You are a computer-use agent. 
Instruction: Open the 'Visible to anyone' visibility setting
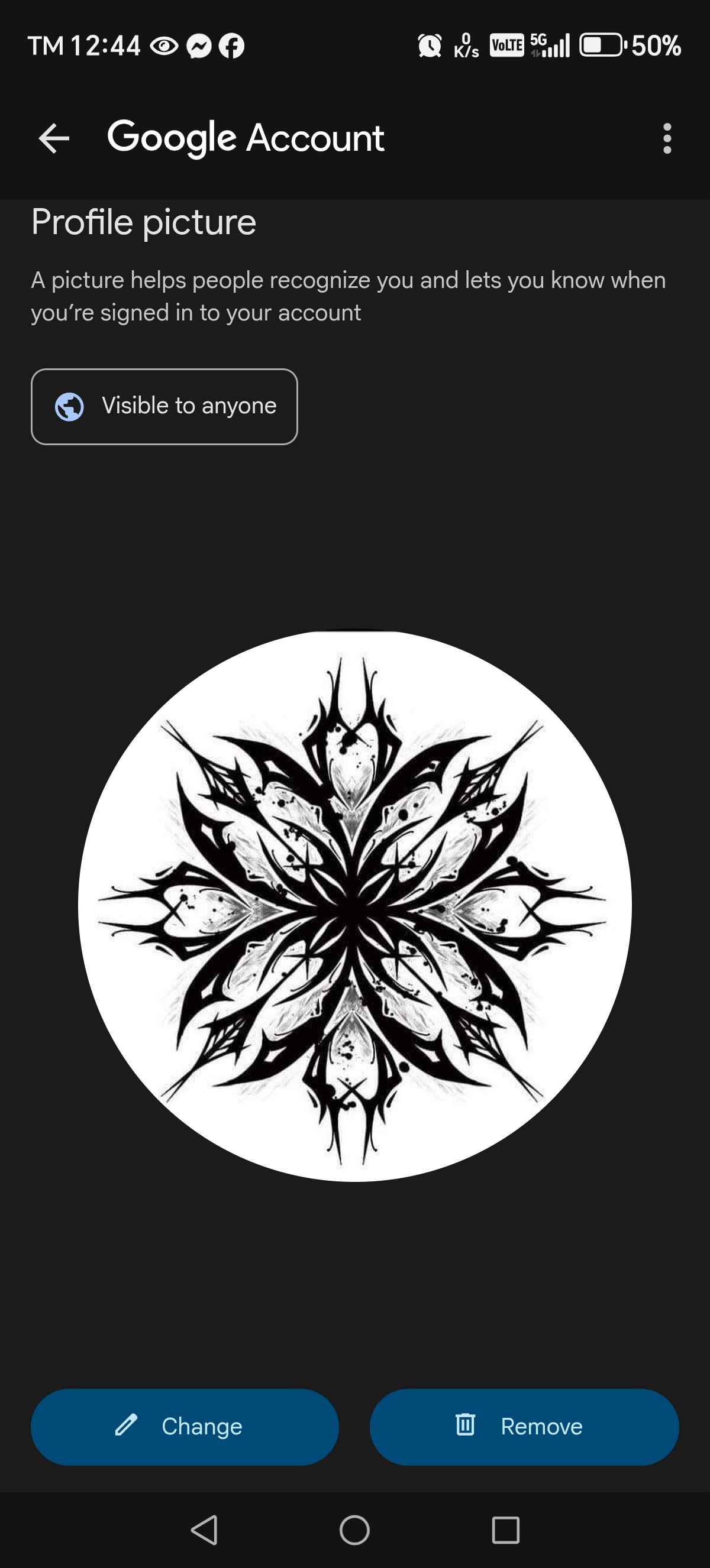tap(164, 406)
